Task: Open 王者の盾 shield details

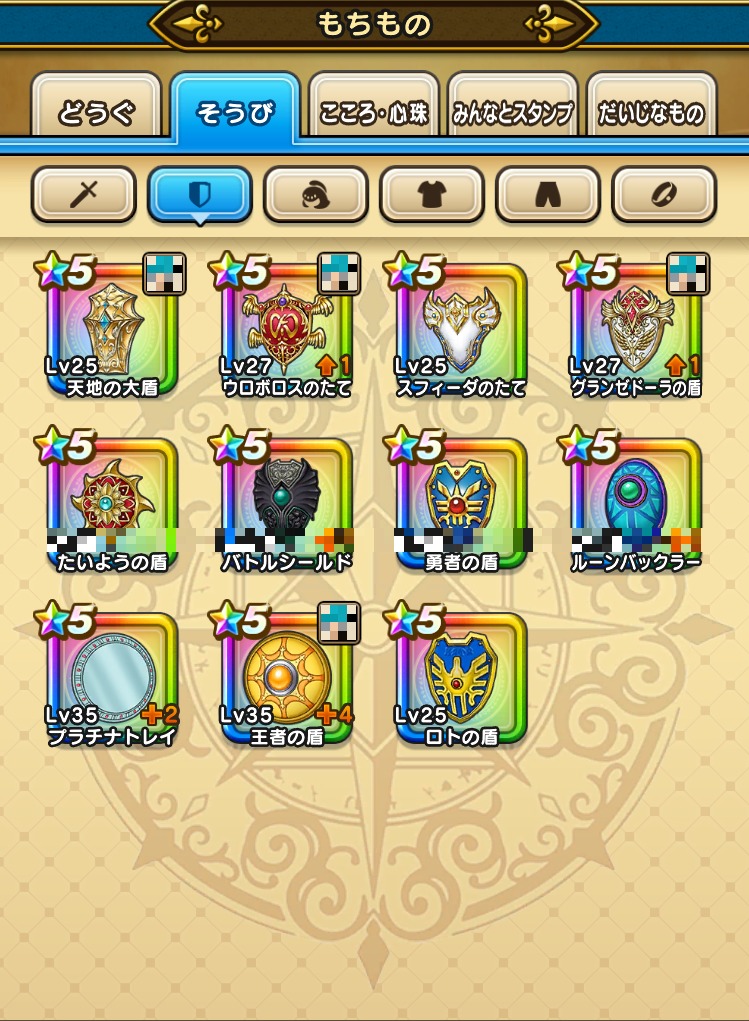Action: (x=287, y=677)
